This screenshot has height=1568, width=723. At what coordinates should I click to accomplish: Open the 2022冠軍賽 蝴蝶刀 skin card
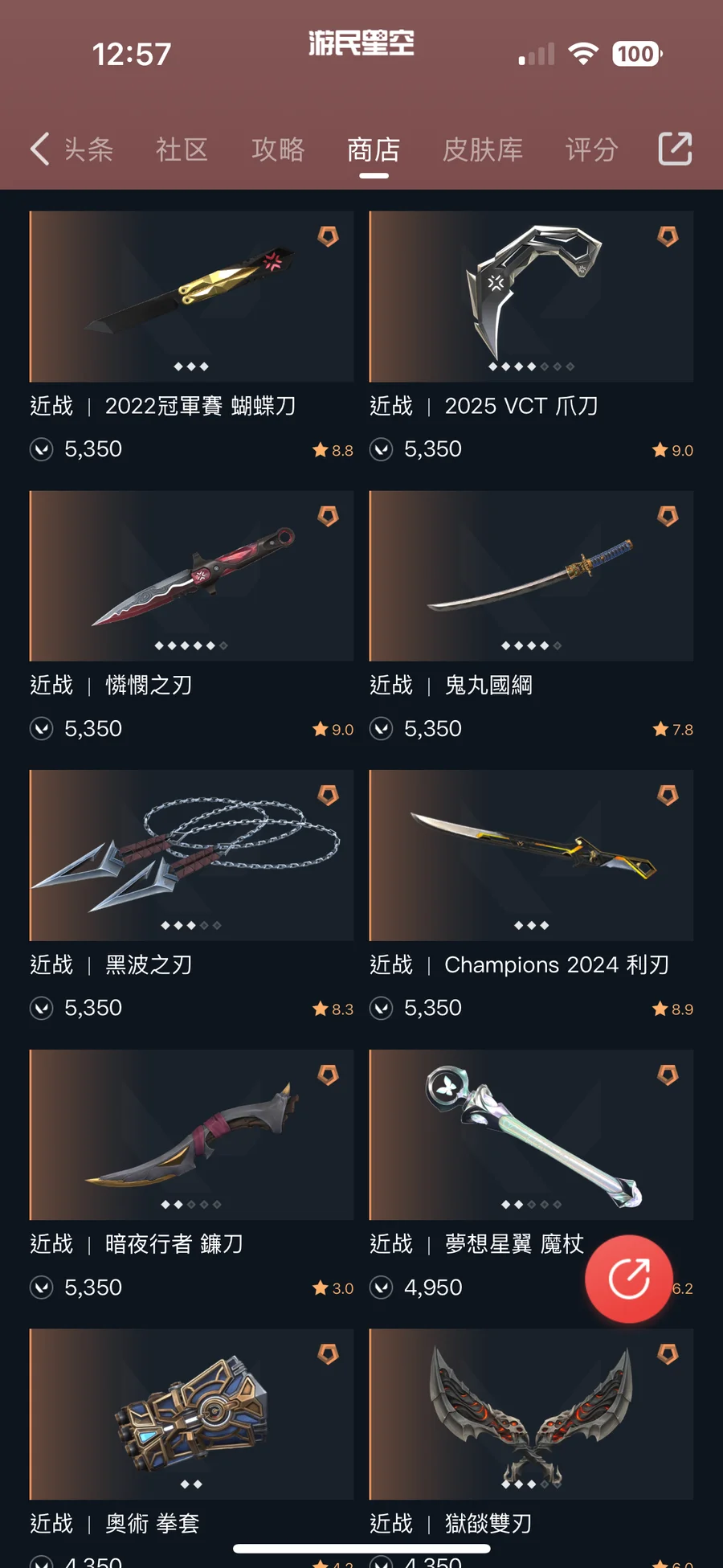click(x=191, y=297)
